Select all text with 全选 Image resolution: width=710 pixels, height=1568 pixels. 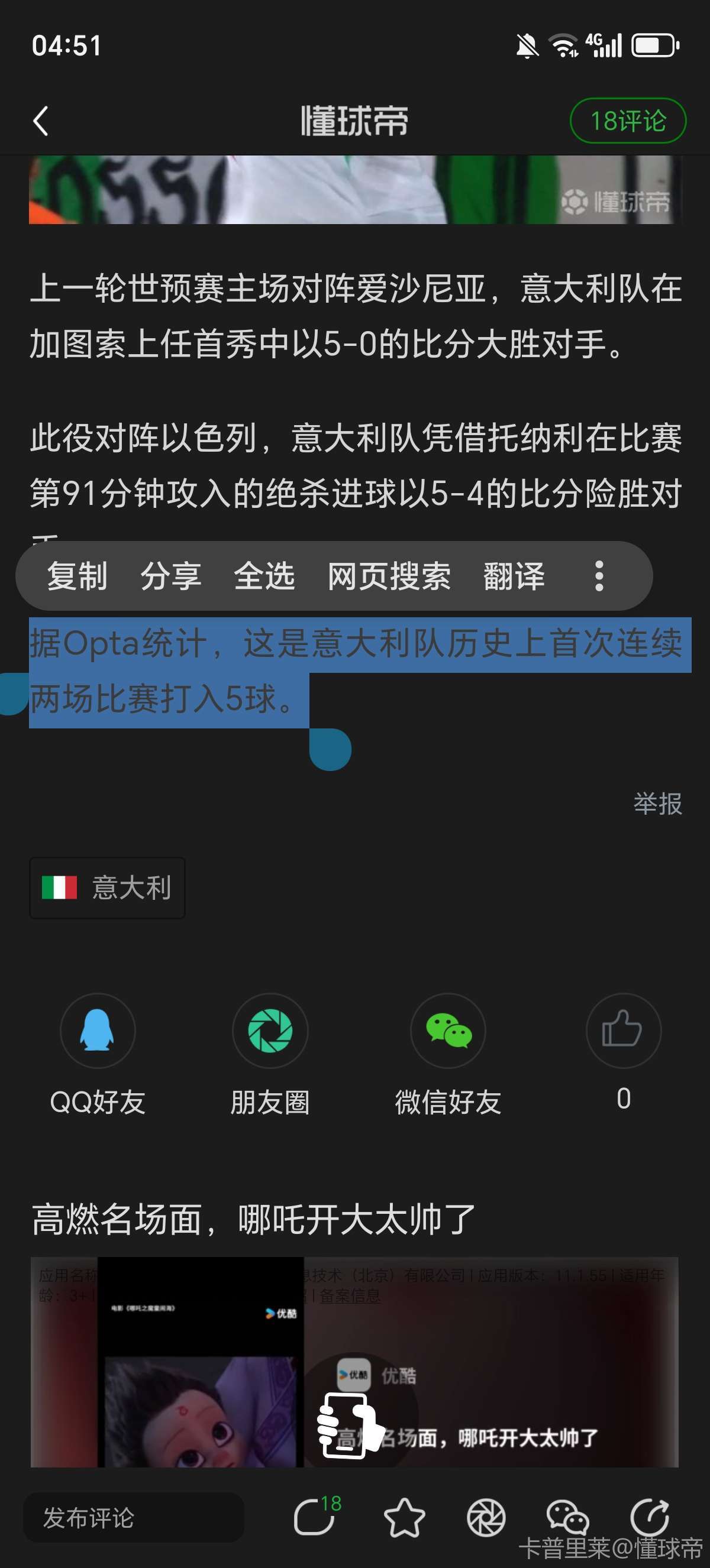pos(264,576)
